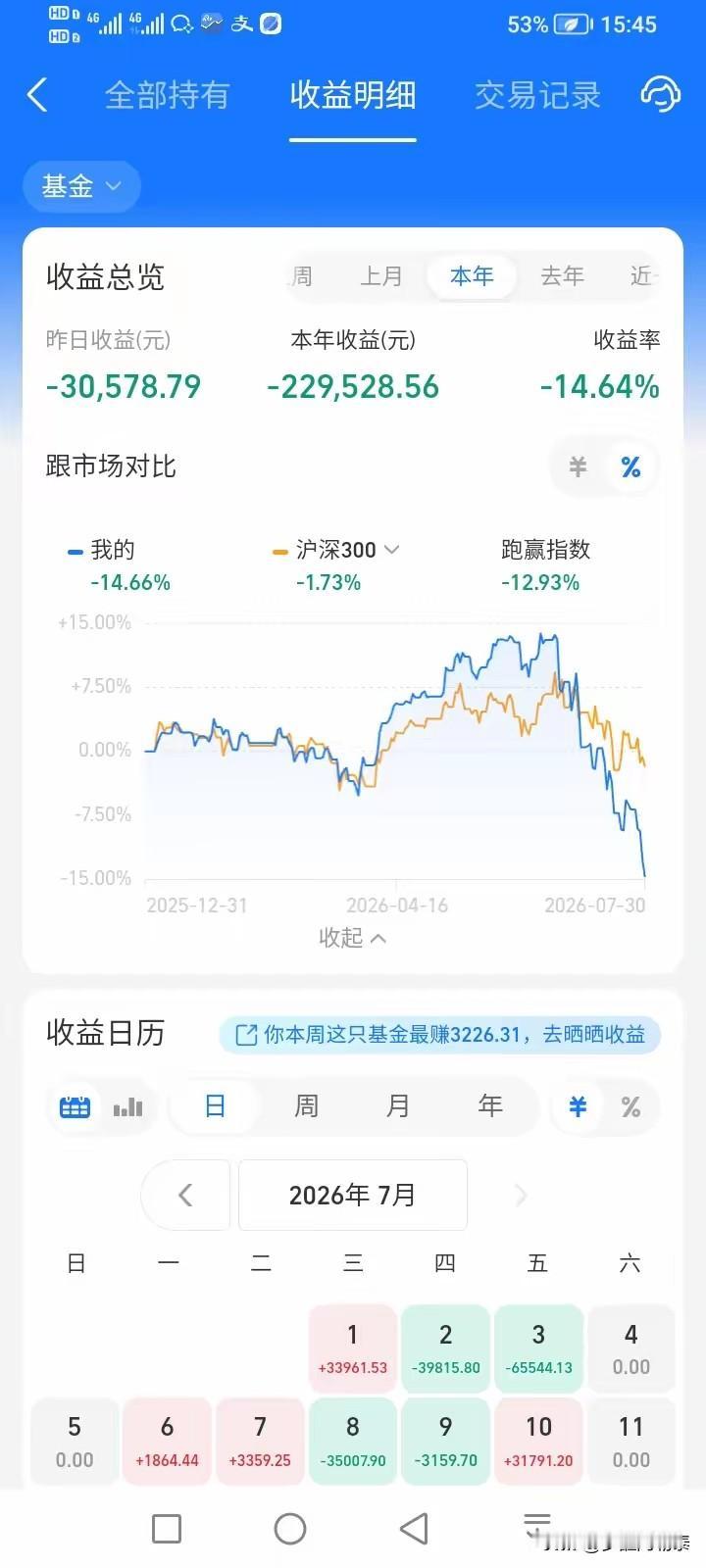Open the 基金 dropdown filter
The width and height of the screenshot is (706, 1568).
[81, 185]
